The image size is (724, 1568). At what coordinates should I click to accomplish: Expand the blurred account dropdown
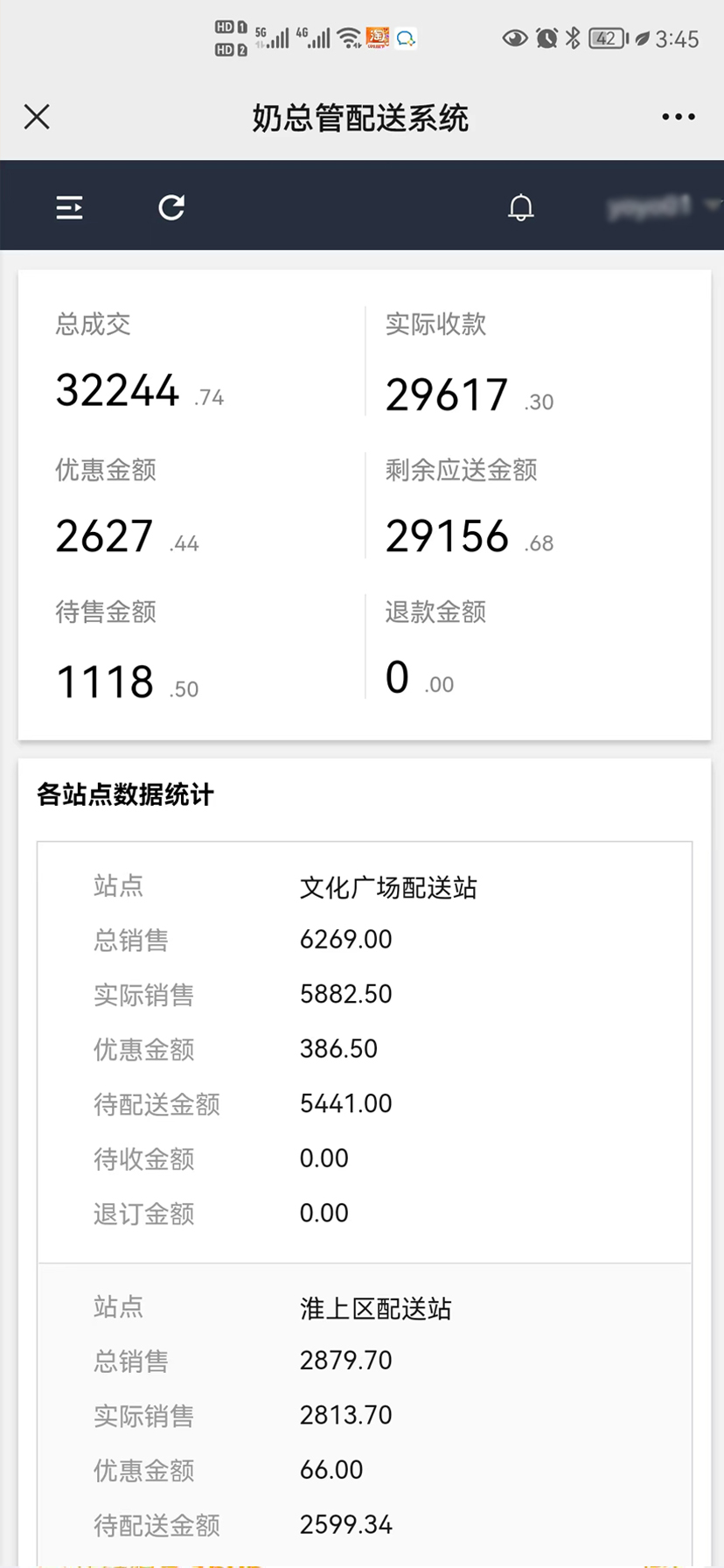pos(663,206)
